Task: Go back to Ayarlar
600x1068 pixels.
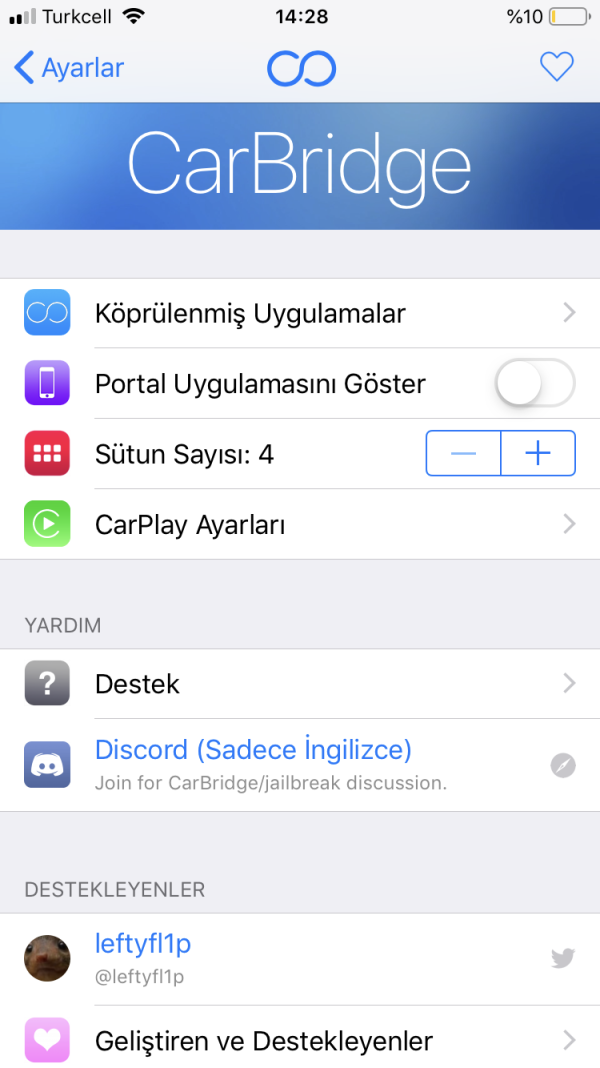Action: [68, 68]
